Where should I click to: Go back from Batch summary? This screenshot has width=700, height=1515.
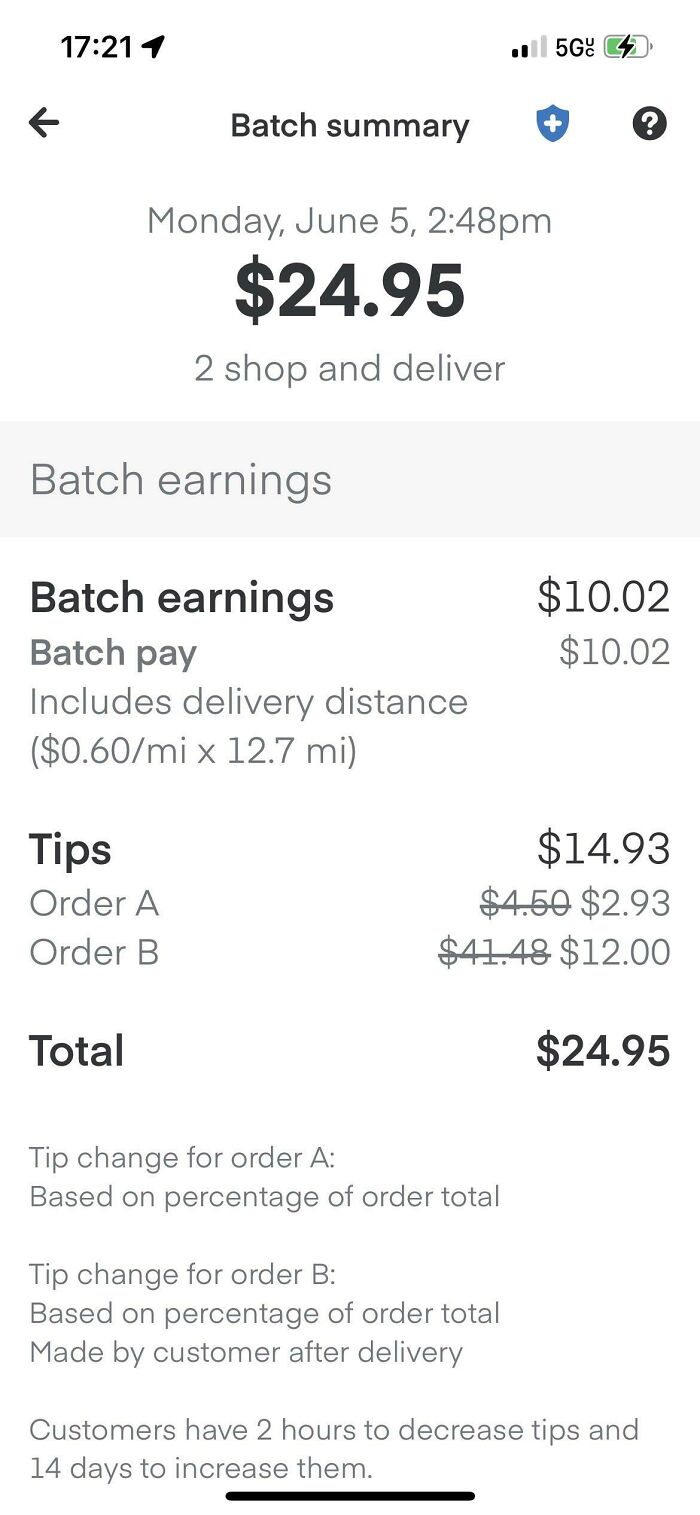point(44,123)
